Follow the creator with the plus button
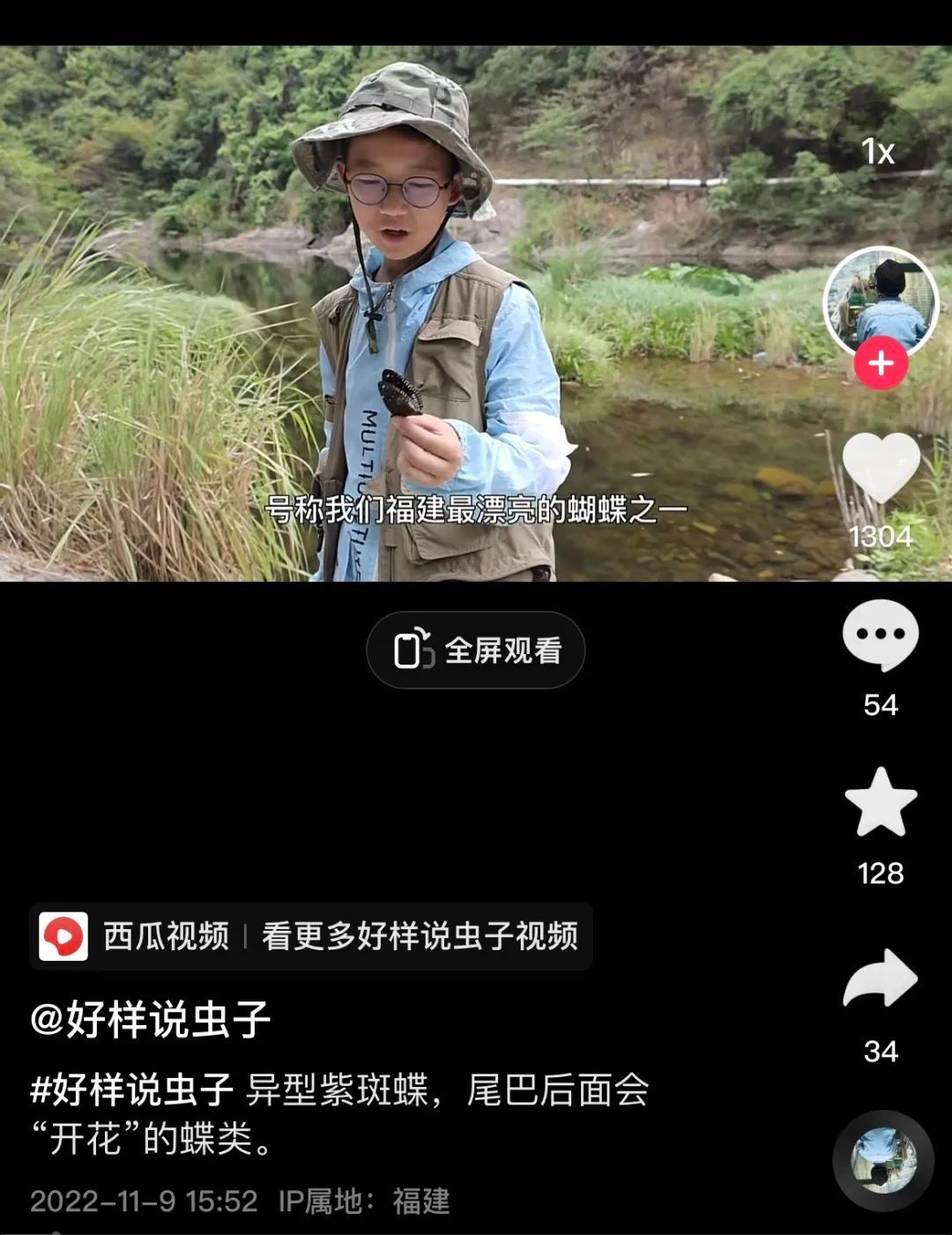 tap(881, 363)
